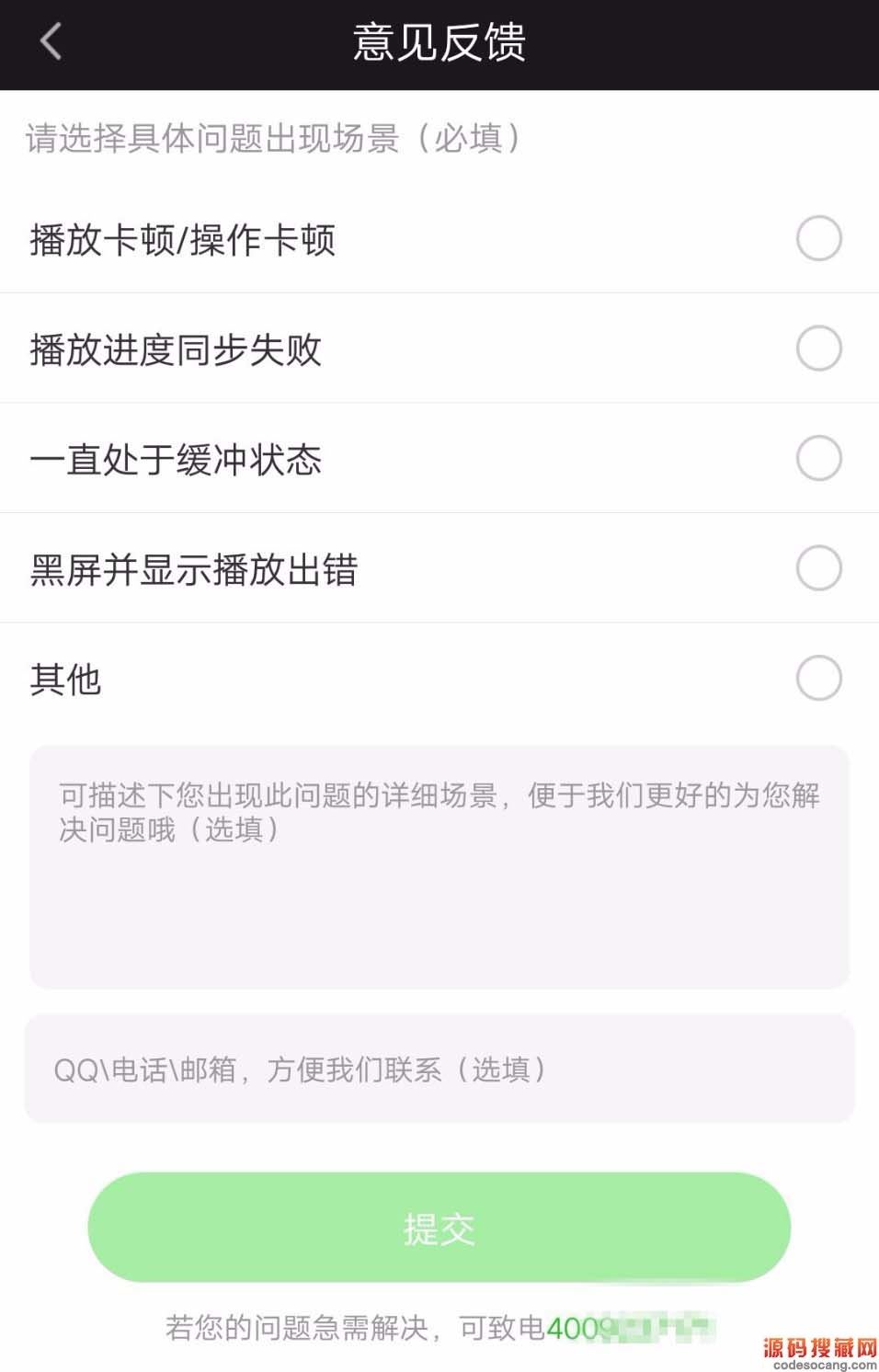Call the green 400 hotline number
The image size is (879, 1372).
[x=629, y=1328]
